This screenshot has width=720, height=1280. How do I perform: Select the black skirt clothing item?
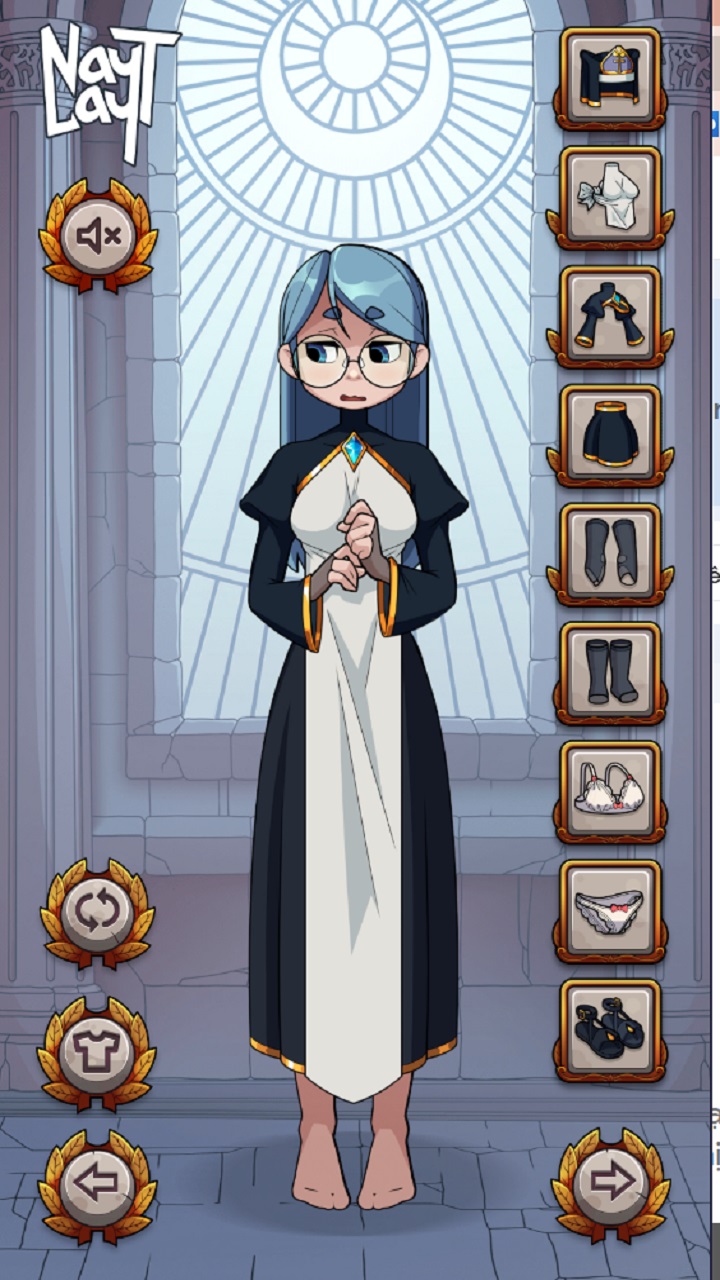coord(610,433)
